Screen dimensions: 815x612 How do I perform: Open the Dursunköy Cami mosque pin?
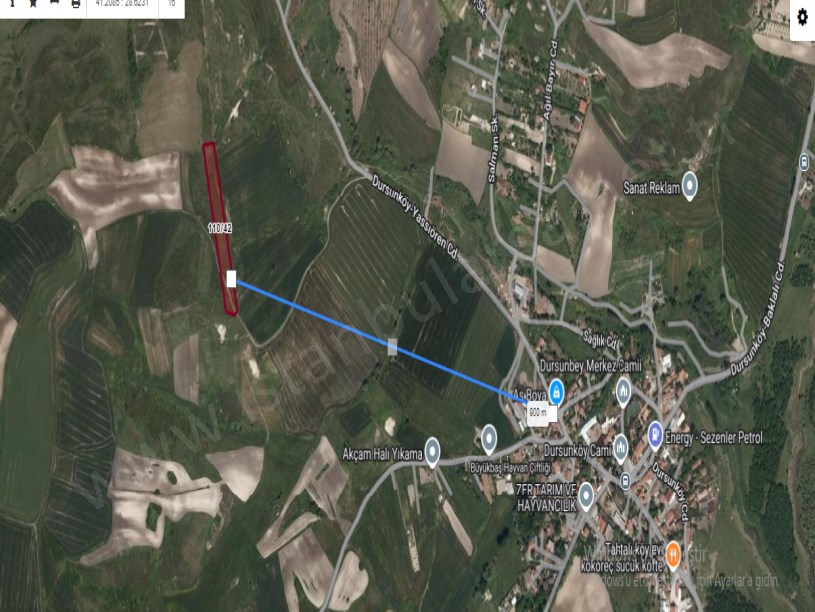621,444
